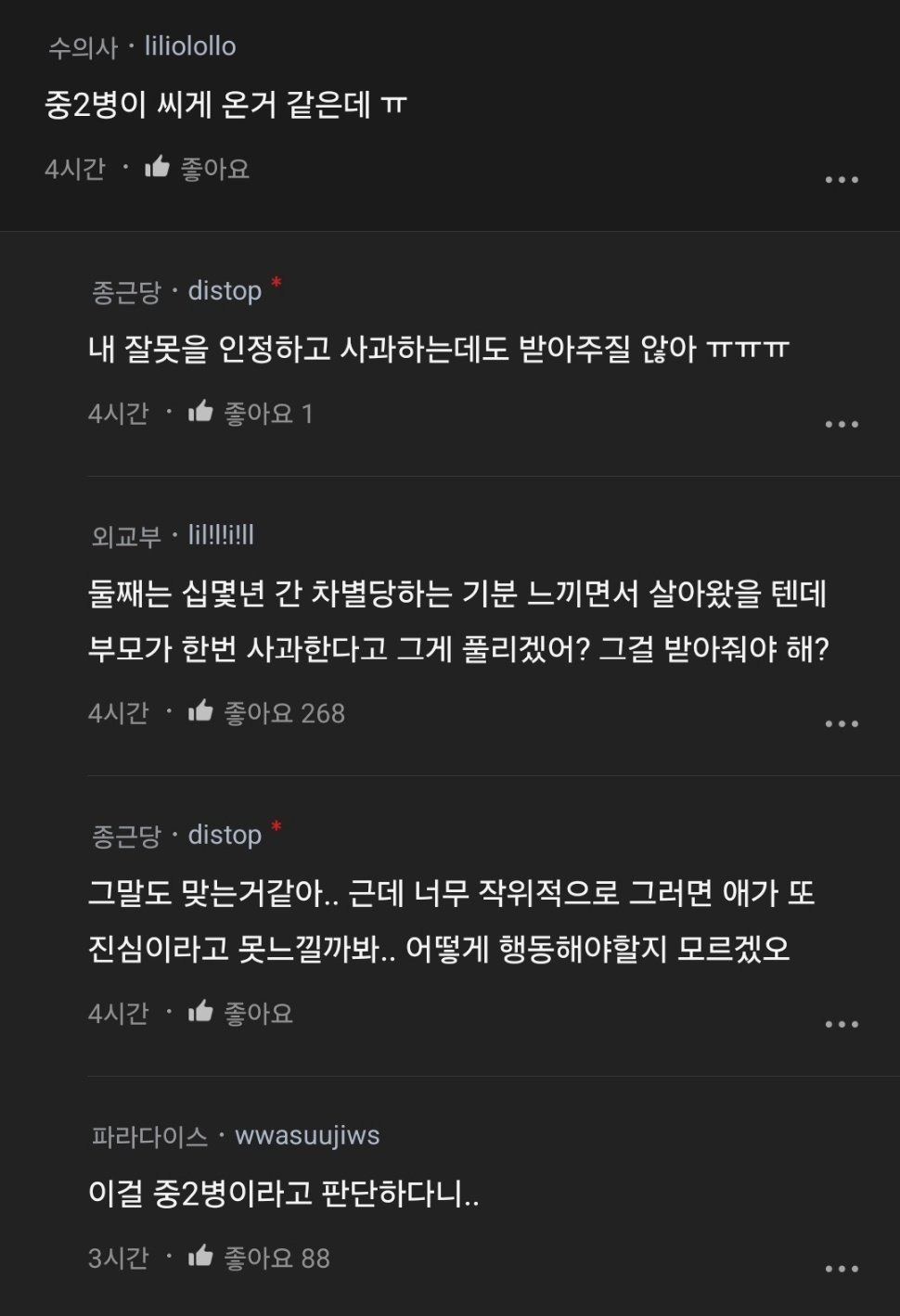Click the thumbs-up icon showing 268 likes
This screenshot has width=900, height=1316.
[199, 712]
